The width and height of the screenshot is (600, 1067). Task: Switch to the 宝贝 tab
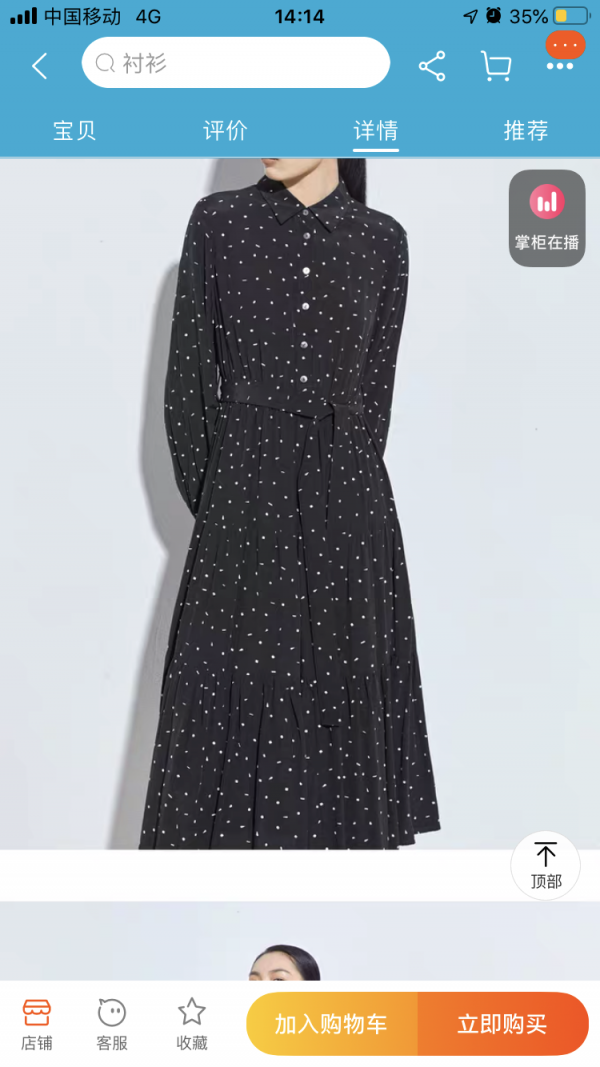coord(74,131)
